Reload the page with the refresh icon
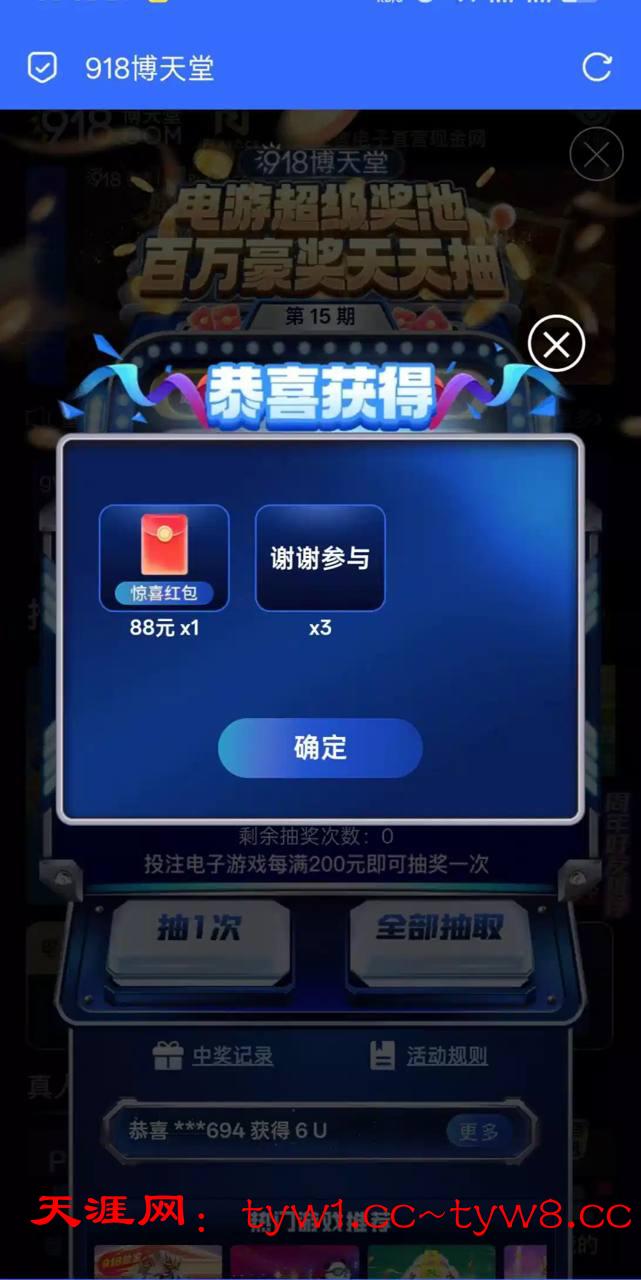The image size is (641, 1280). [x=597, y=67]
